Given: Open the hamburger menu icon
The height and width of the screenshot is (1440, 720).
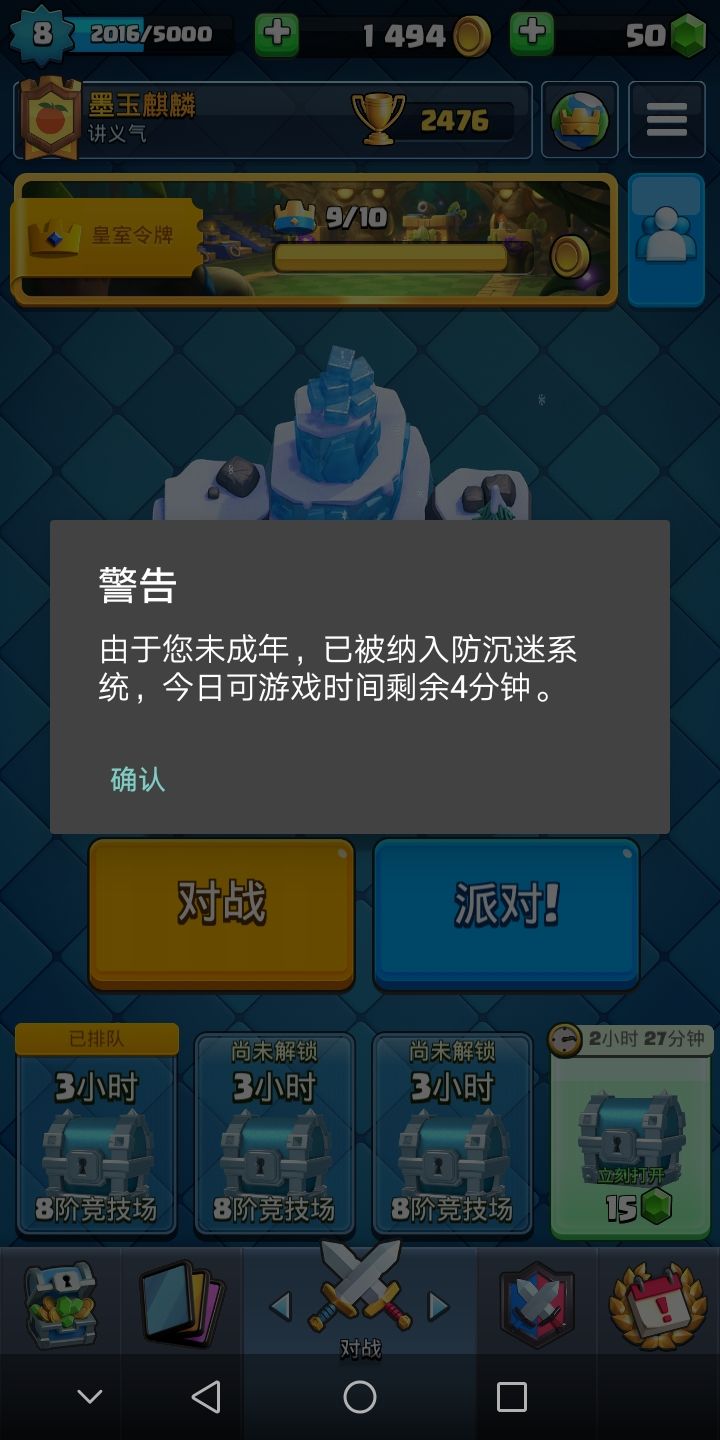Looking at the screenshot, I should [665, 119].
